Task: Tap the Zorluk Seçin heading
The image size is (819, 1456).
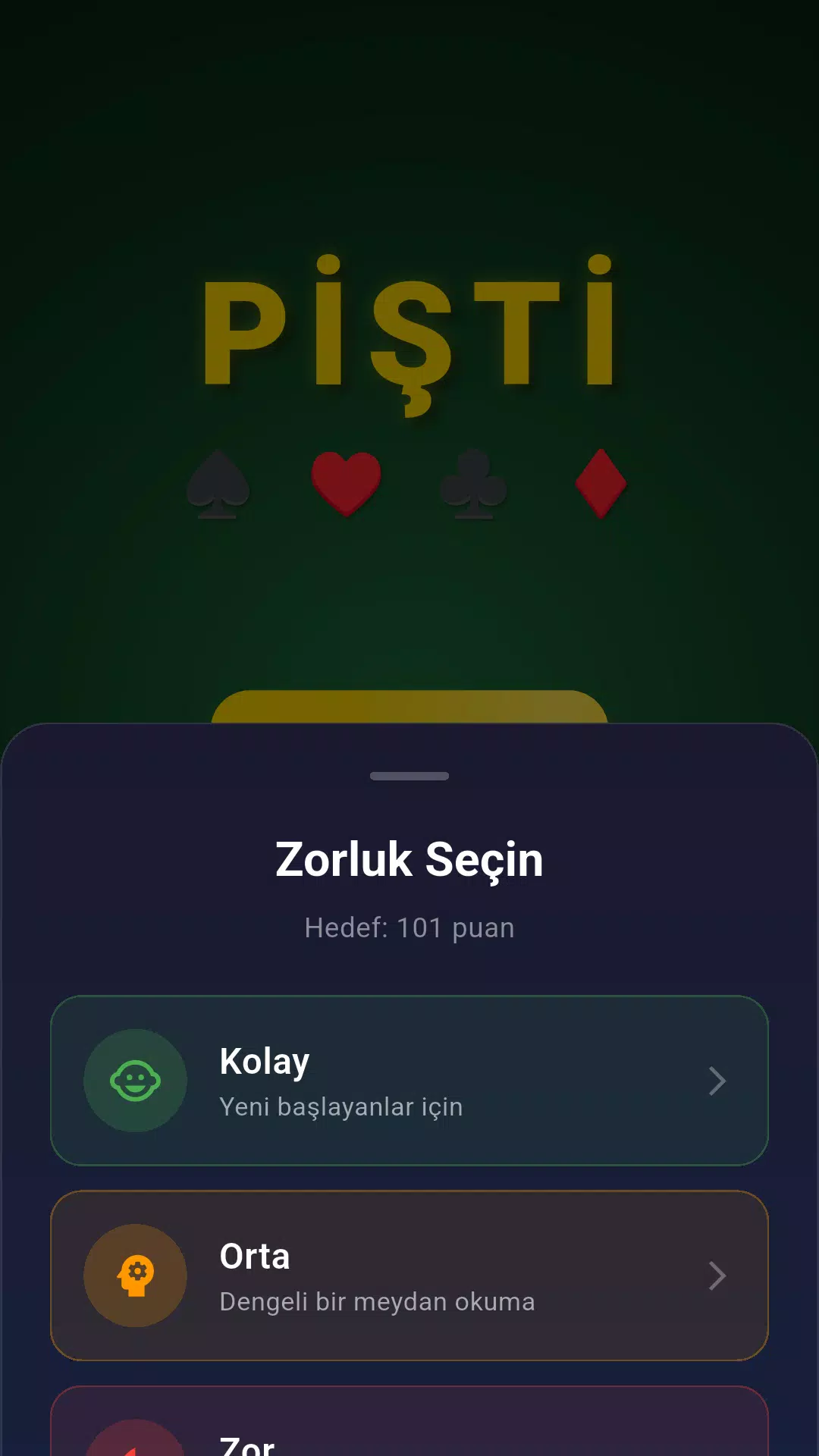Action: pyautogui.click(x=409, y=858)
